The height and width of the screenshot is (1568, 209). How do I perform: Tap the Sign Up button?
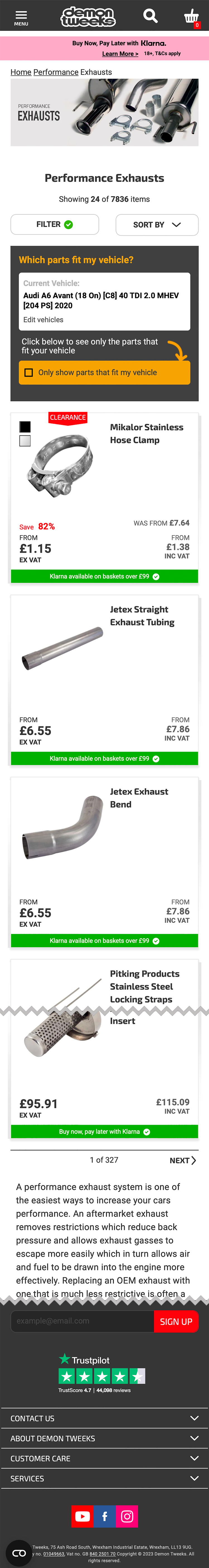coord(176,1321)
